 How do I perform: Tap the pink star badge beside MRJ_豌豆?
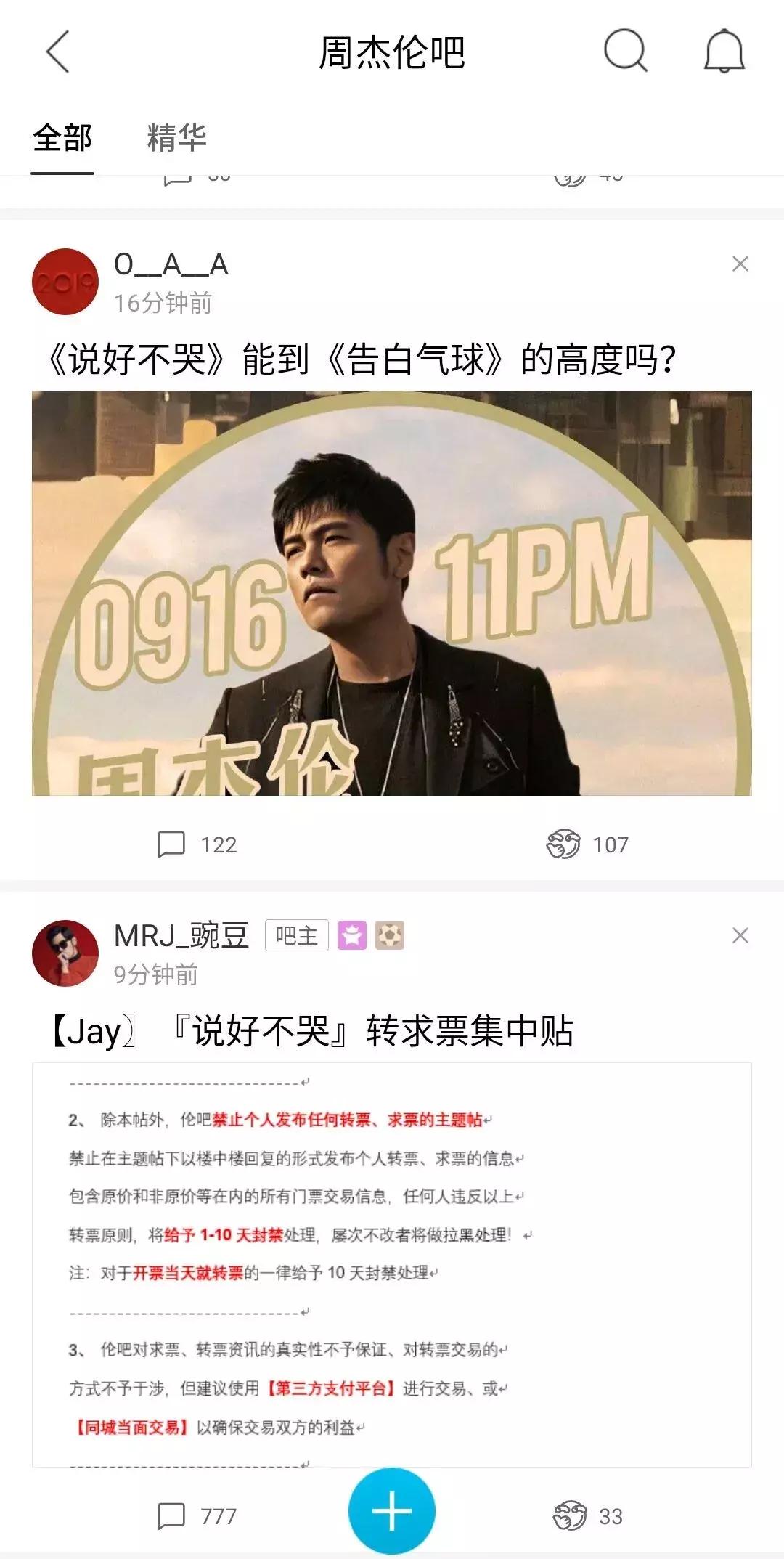point(354,936)
